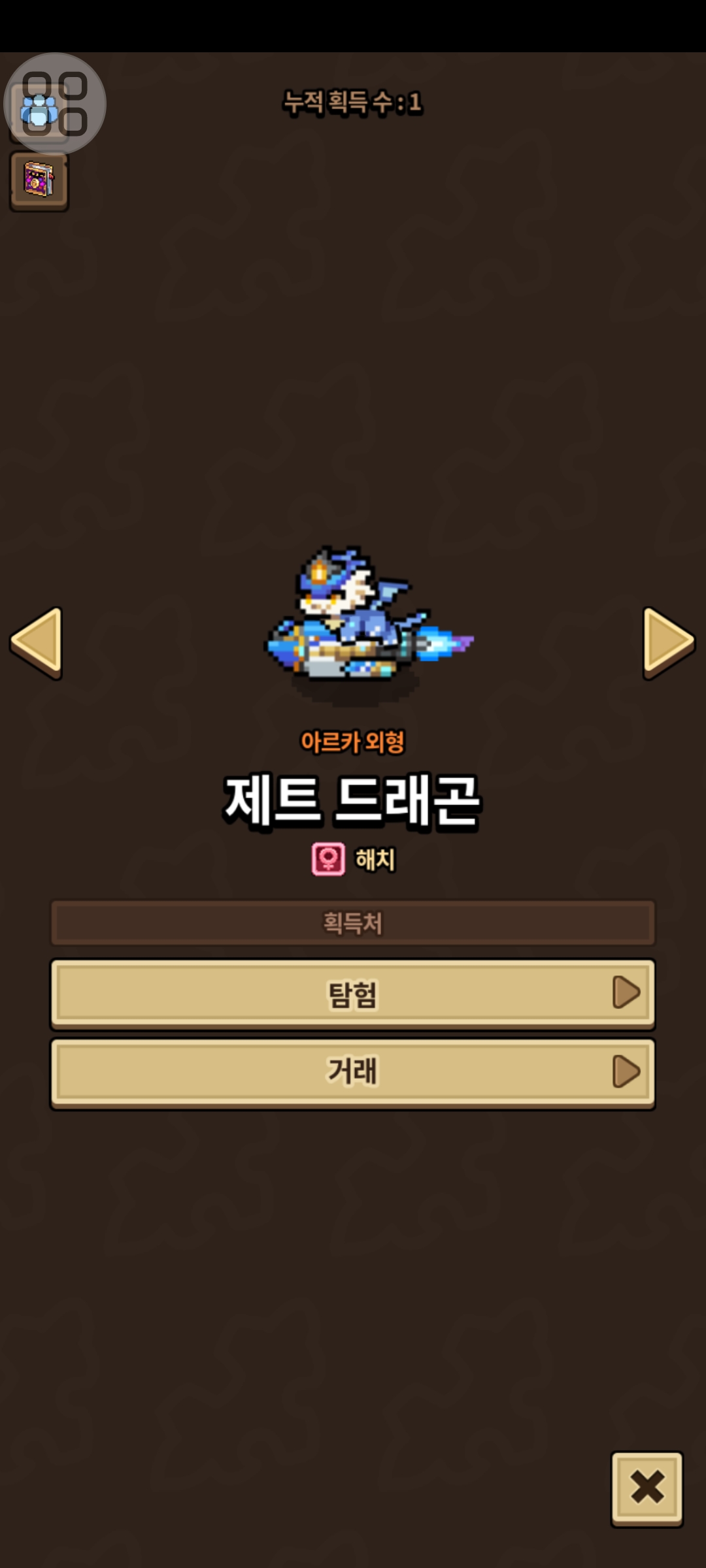Go to the next appearance with right arrow

pyautogui.click(x=667, y=642)
